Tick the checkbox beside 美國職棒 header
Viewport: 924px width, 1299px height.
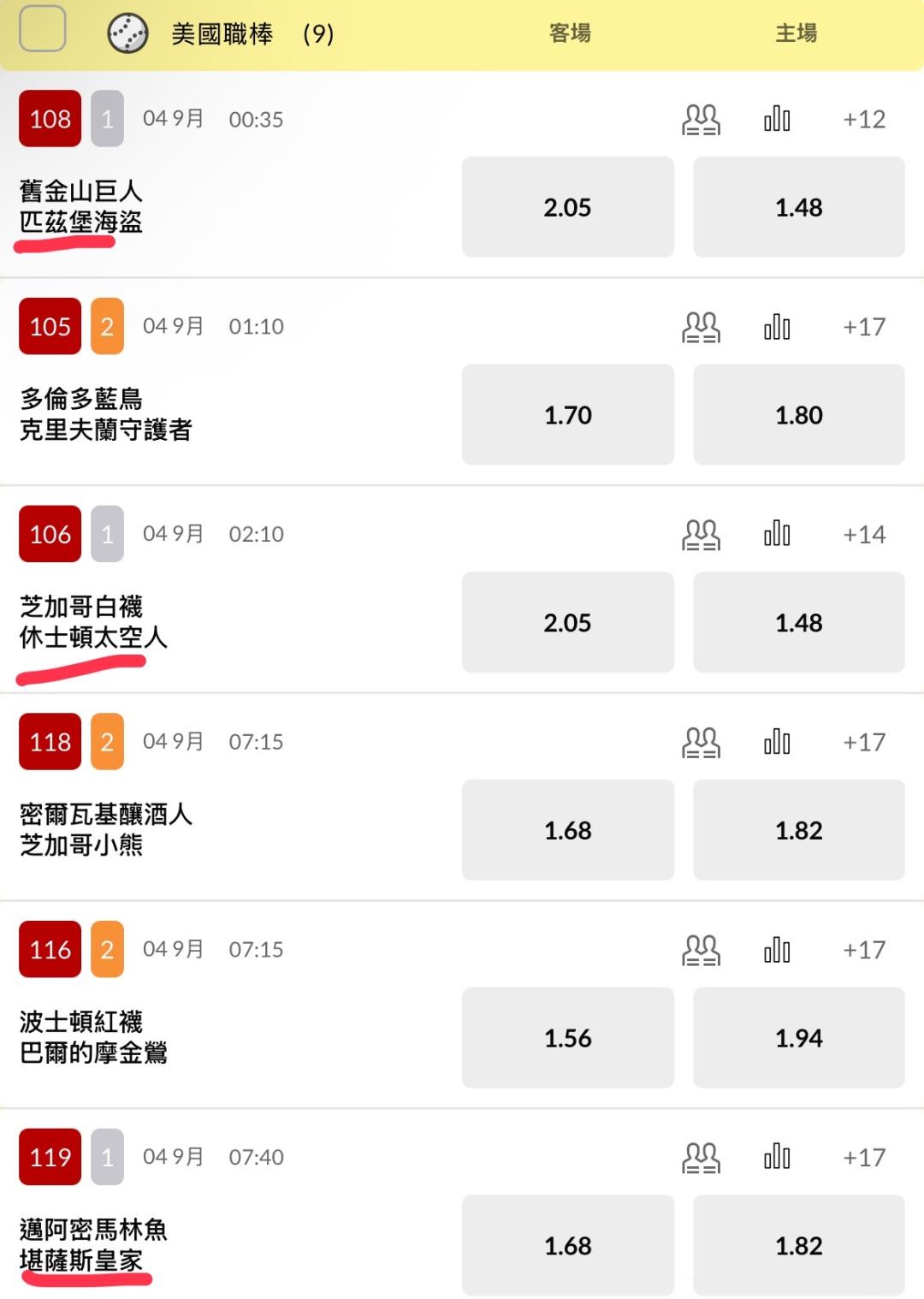[x=42, y=28]
